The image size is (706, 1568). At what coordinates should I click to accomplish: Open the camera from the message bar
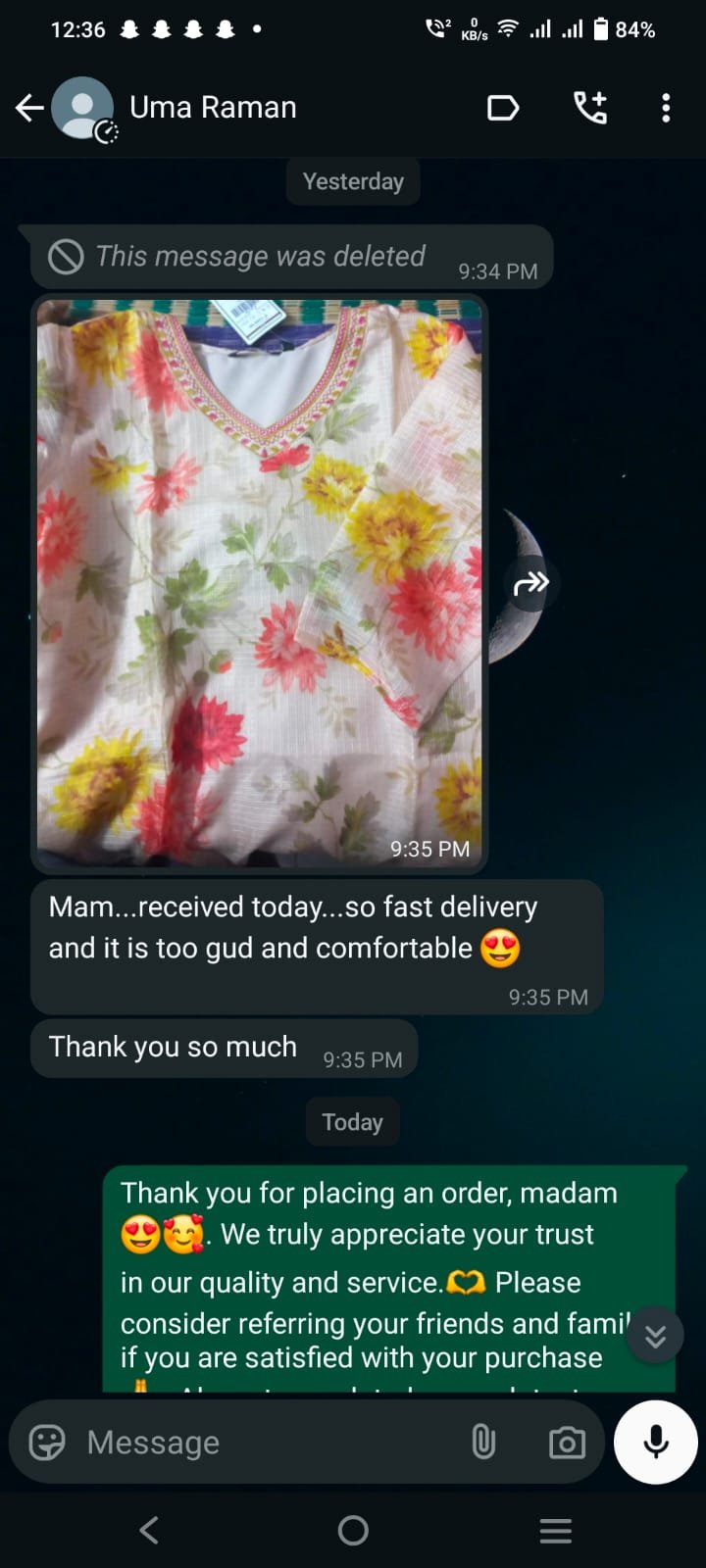tap(567, 1443)
